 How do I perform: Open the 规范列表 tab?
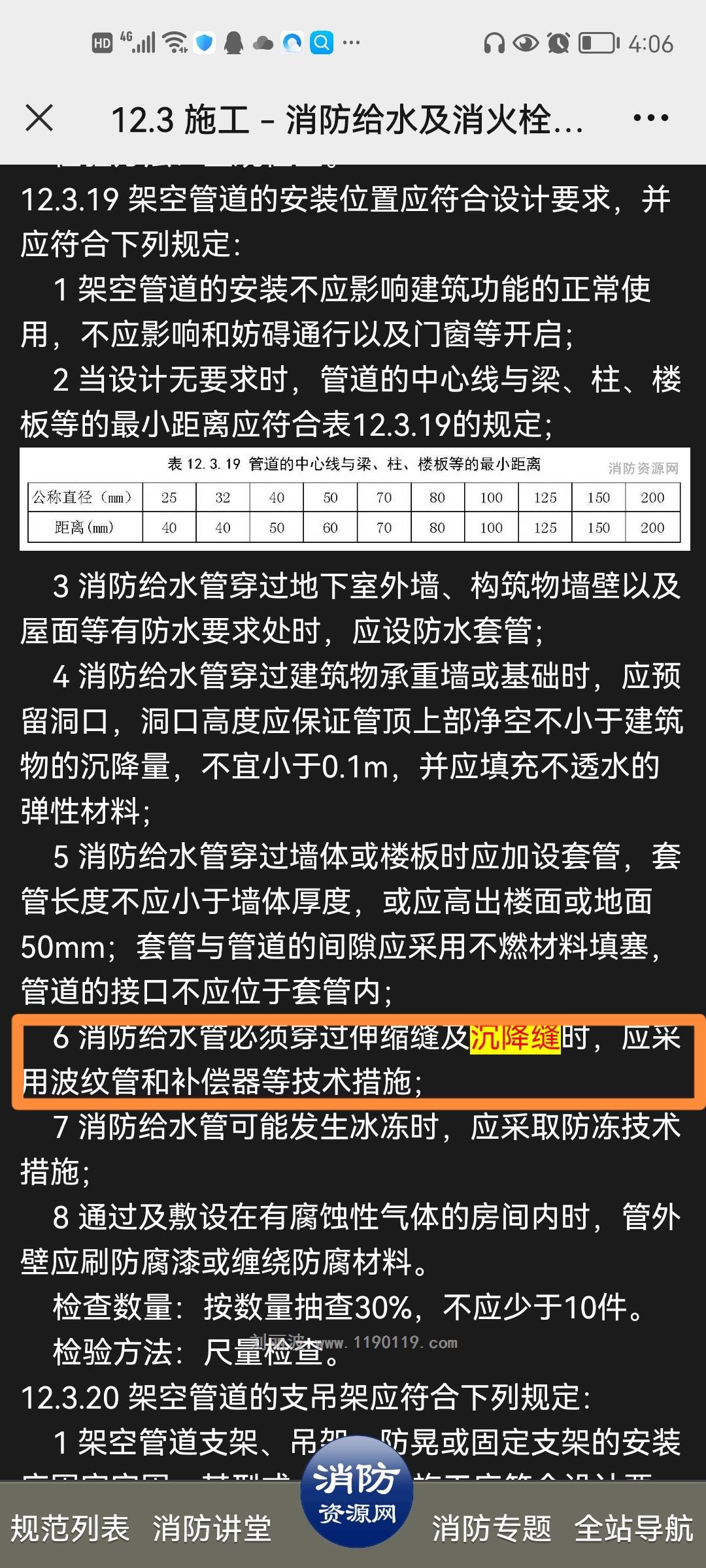point(70,1529)
